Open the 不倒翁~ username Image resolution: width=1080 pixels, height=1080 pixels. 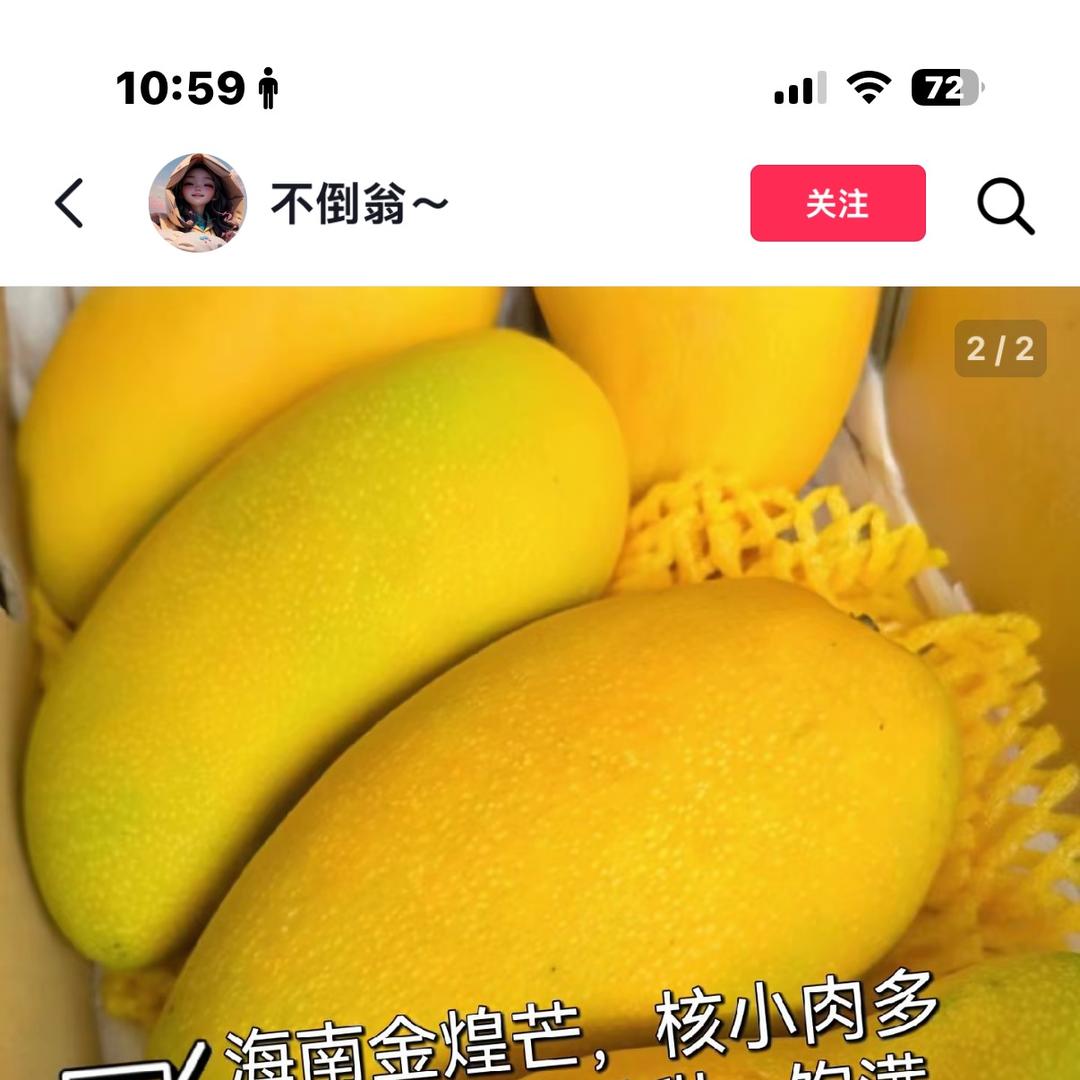(x=359, y=205)
